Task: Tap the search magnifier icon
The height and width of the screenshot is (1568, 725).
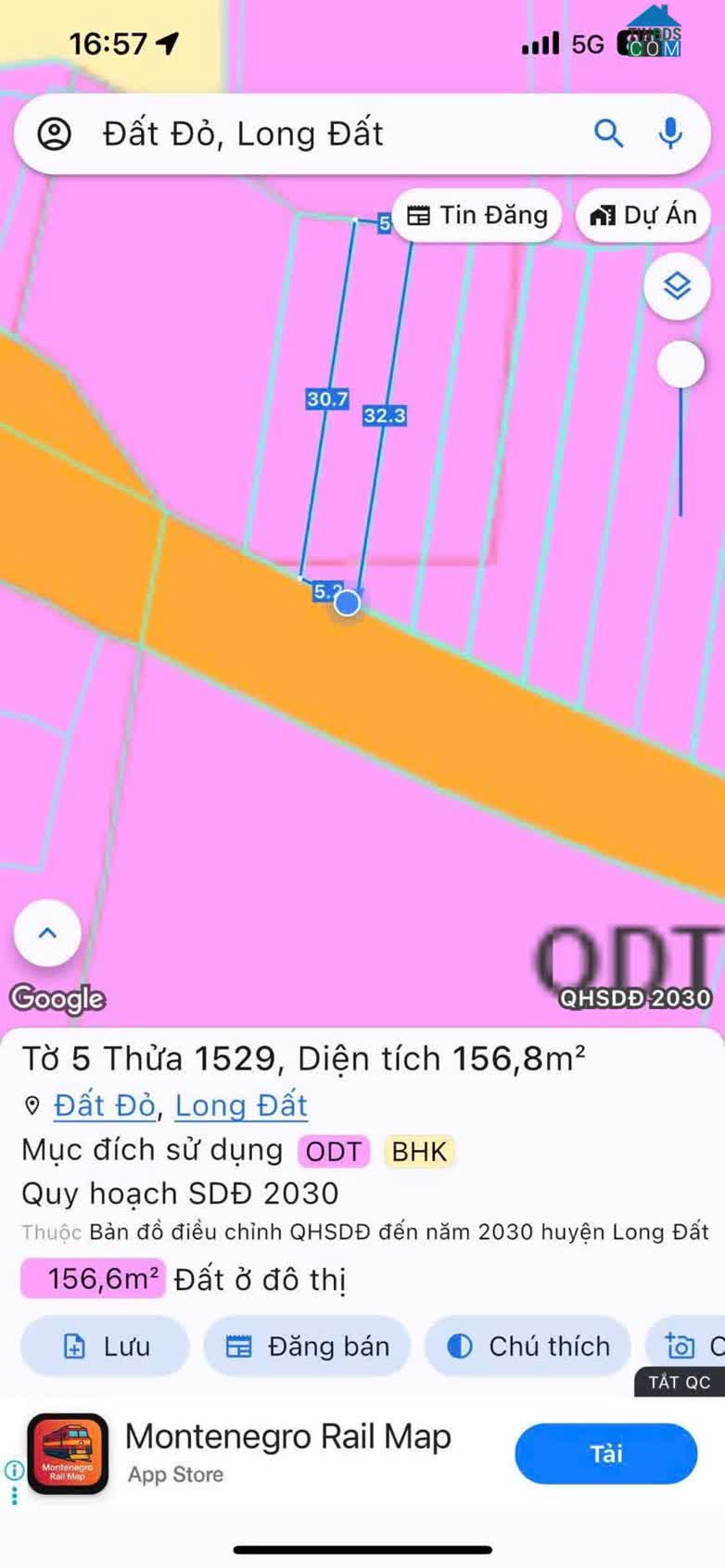Action: click(x=608, y=134)
